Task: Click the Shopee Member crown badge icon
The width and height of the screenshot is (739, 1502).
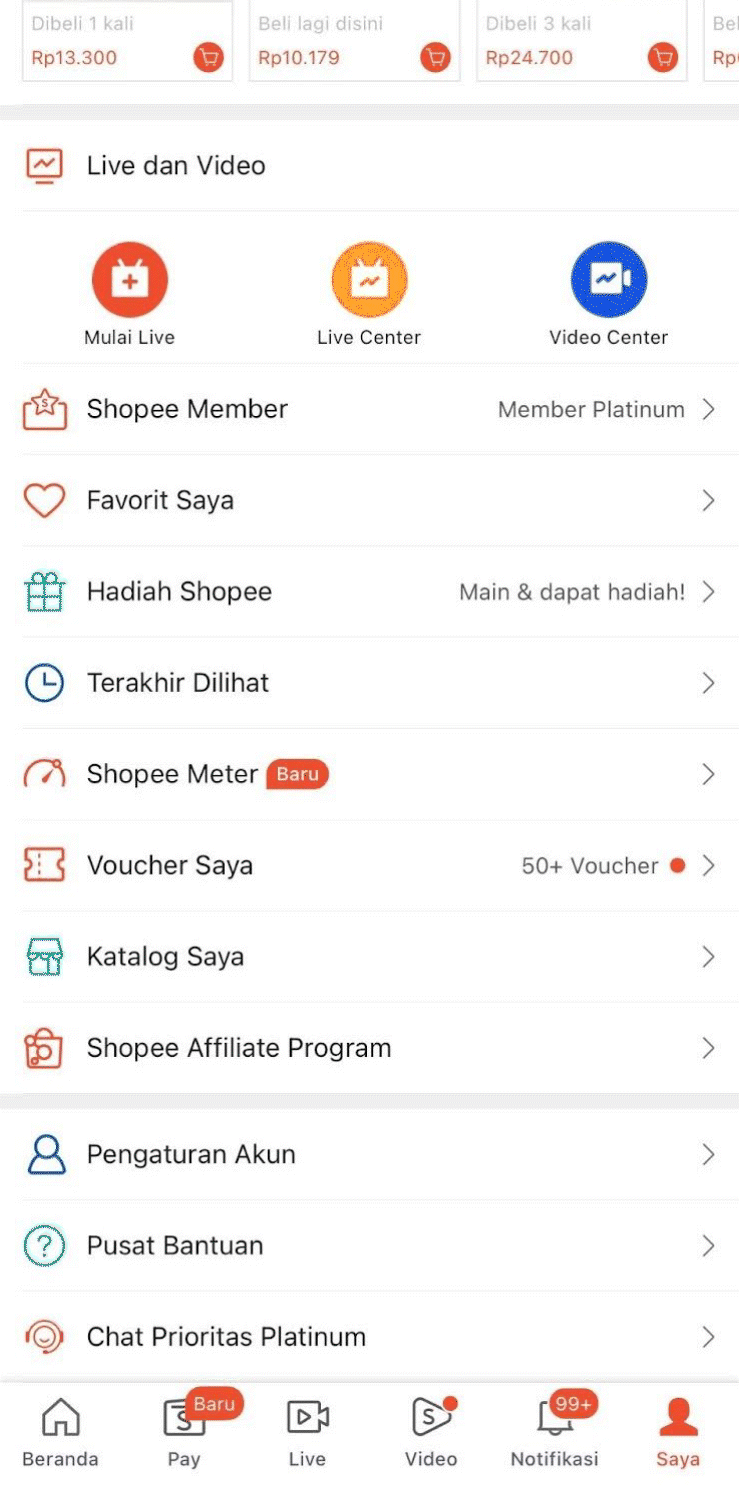Action: (x=43, y=409)
